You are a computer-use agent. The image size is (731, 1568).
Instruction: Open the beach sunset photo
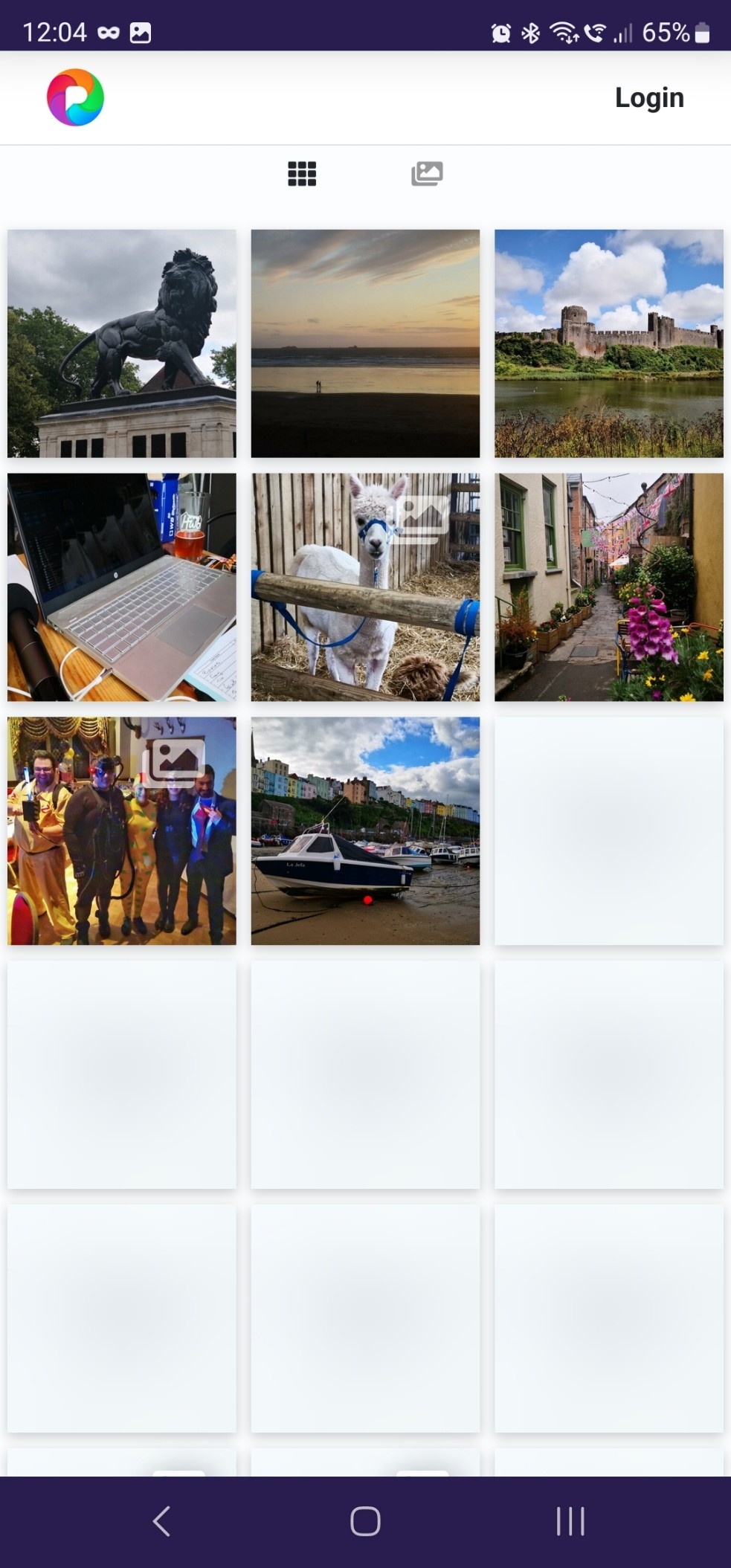pyautogui.click(x=365, y=343)
